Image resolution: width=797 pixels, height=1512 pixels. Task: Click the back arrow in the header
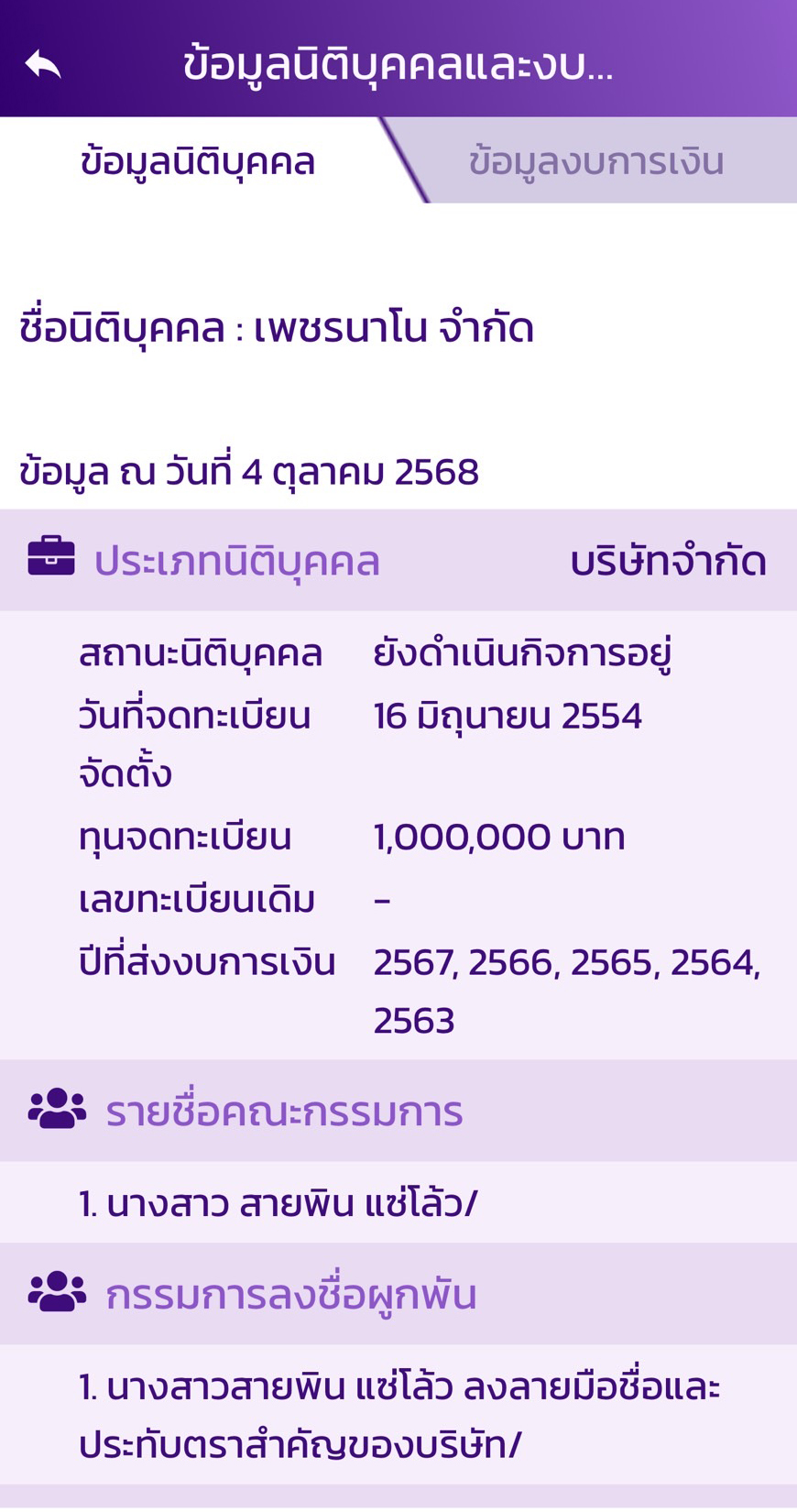40,64
